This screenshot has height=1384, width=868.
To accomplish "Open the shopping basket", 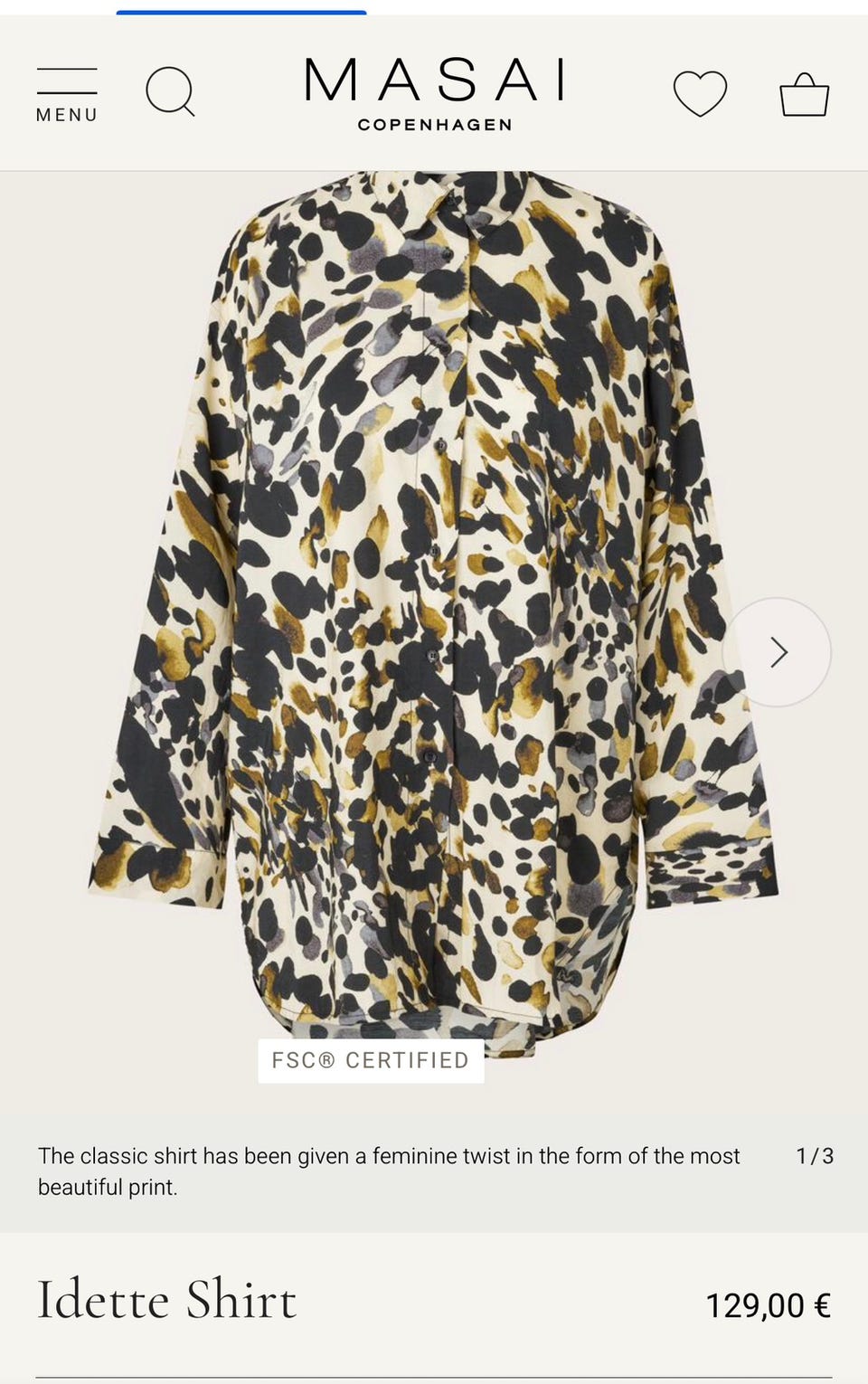I will tap(804, 94).
